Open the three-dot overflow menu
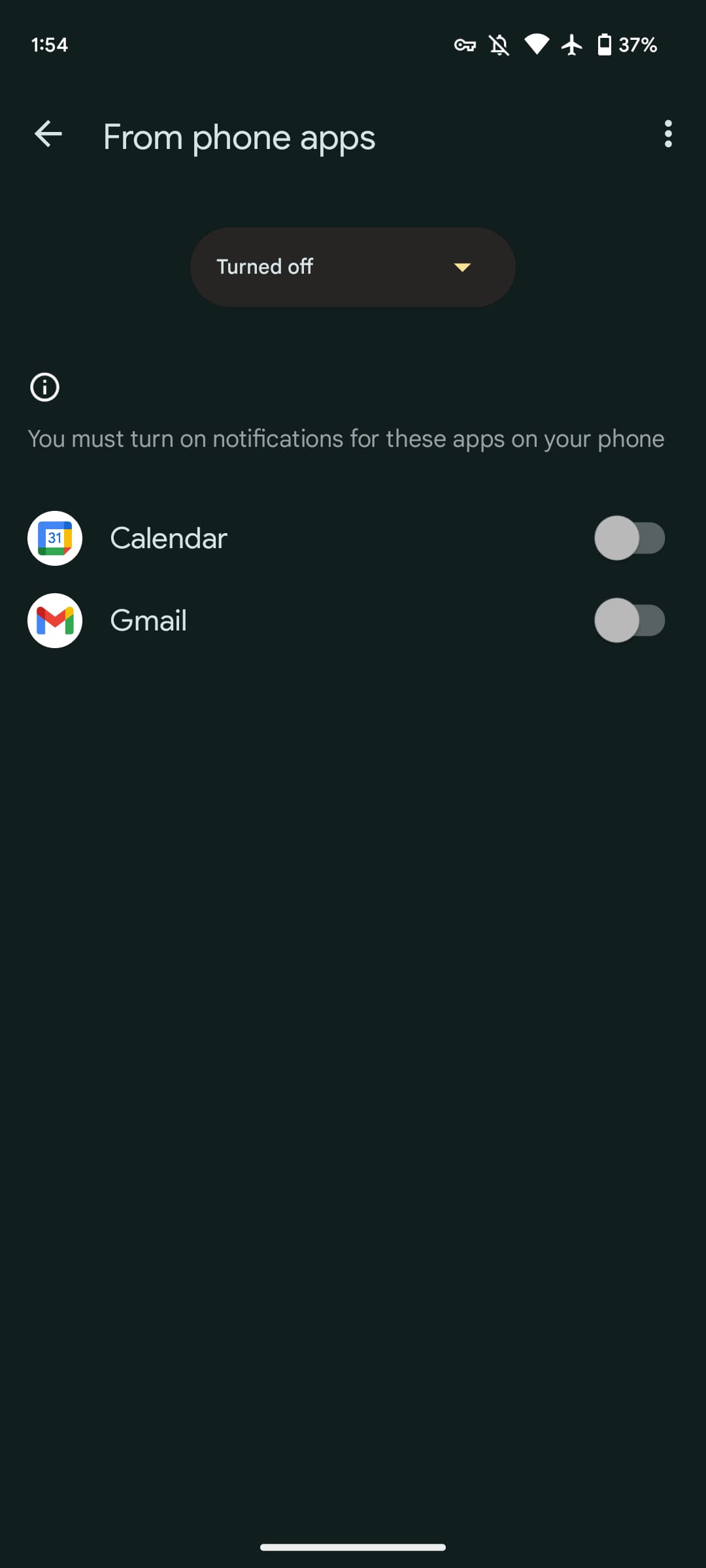The image size is (706, 1568). coord(667,135)
